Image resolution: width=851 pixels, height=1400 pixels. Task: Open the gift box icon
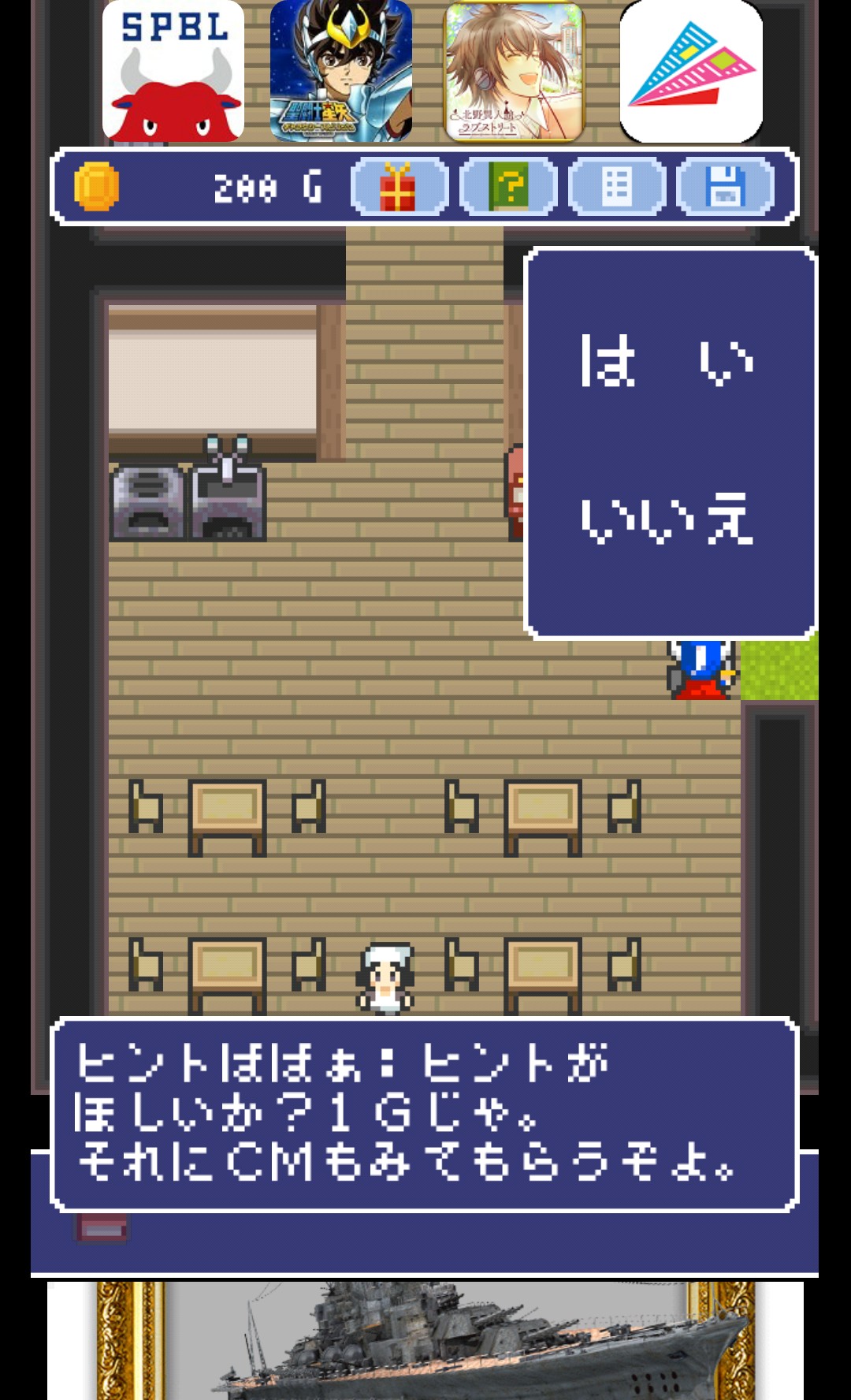[399, 188]
